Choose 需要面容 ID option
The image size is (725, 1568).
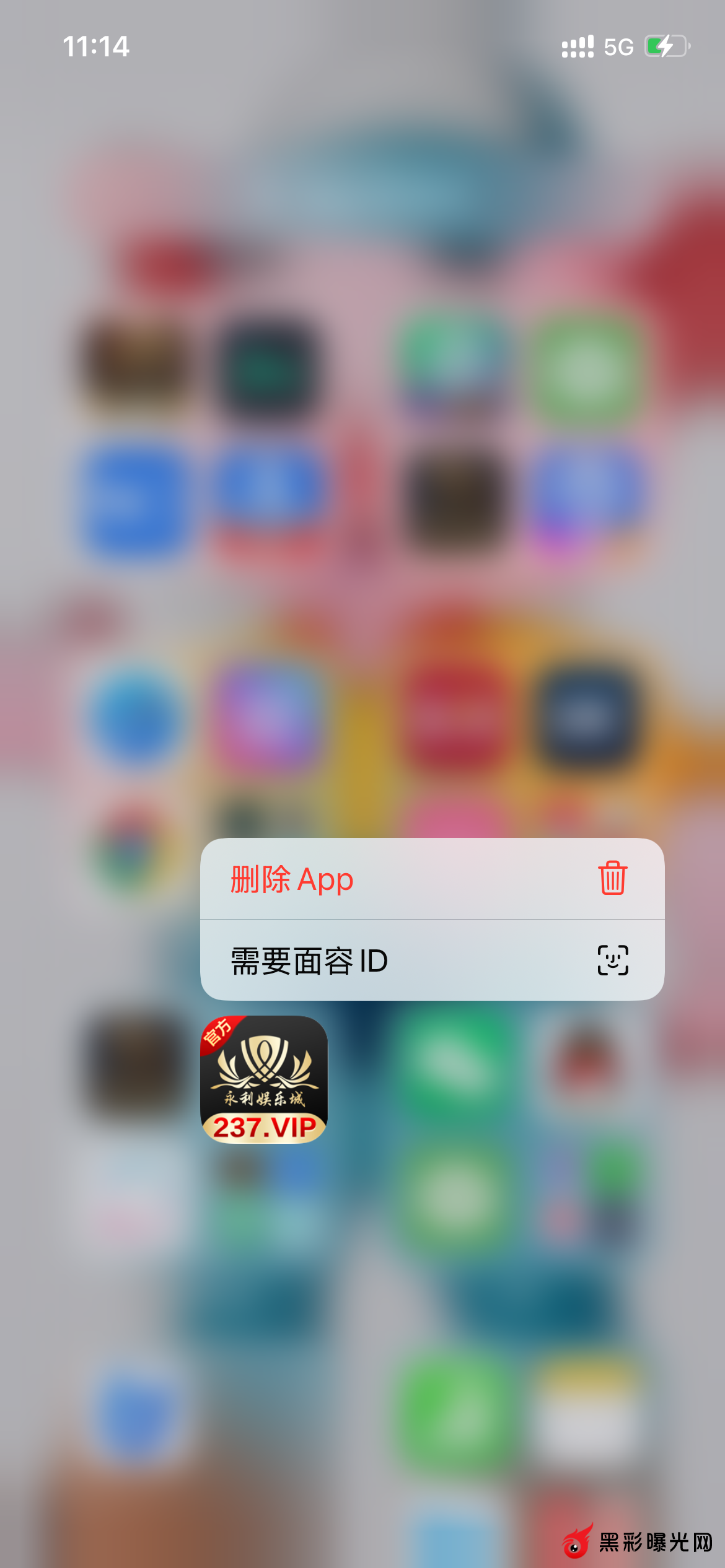tap(432, 960)
